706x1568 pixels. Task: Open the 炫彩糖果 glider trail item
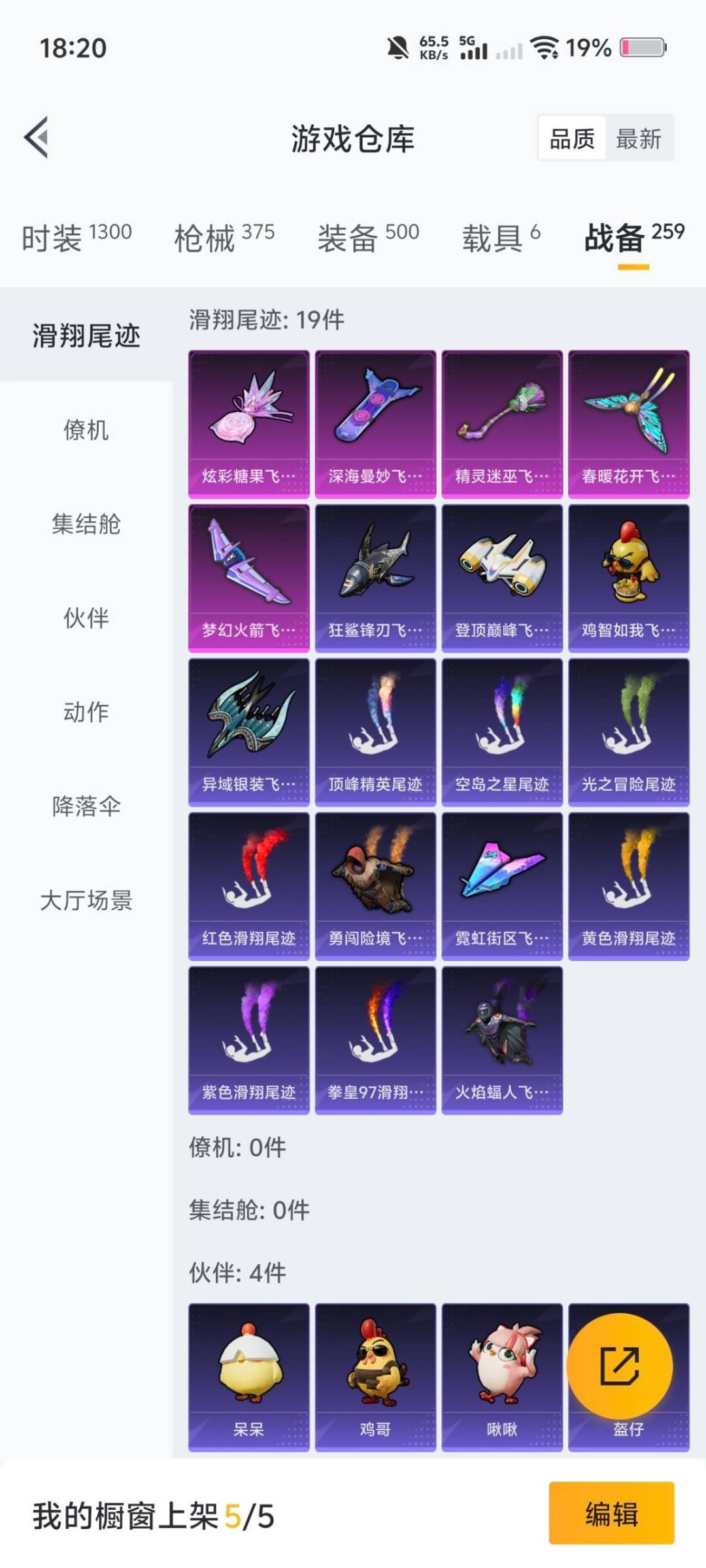(248, 418)
